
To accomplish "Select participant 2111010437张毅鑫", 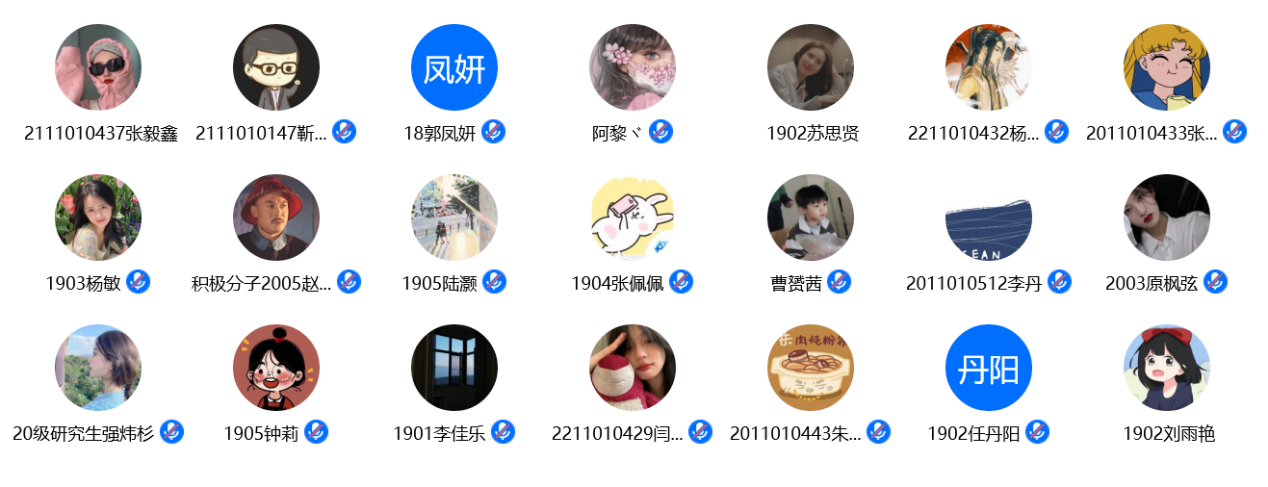I will pos(98,68).
